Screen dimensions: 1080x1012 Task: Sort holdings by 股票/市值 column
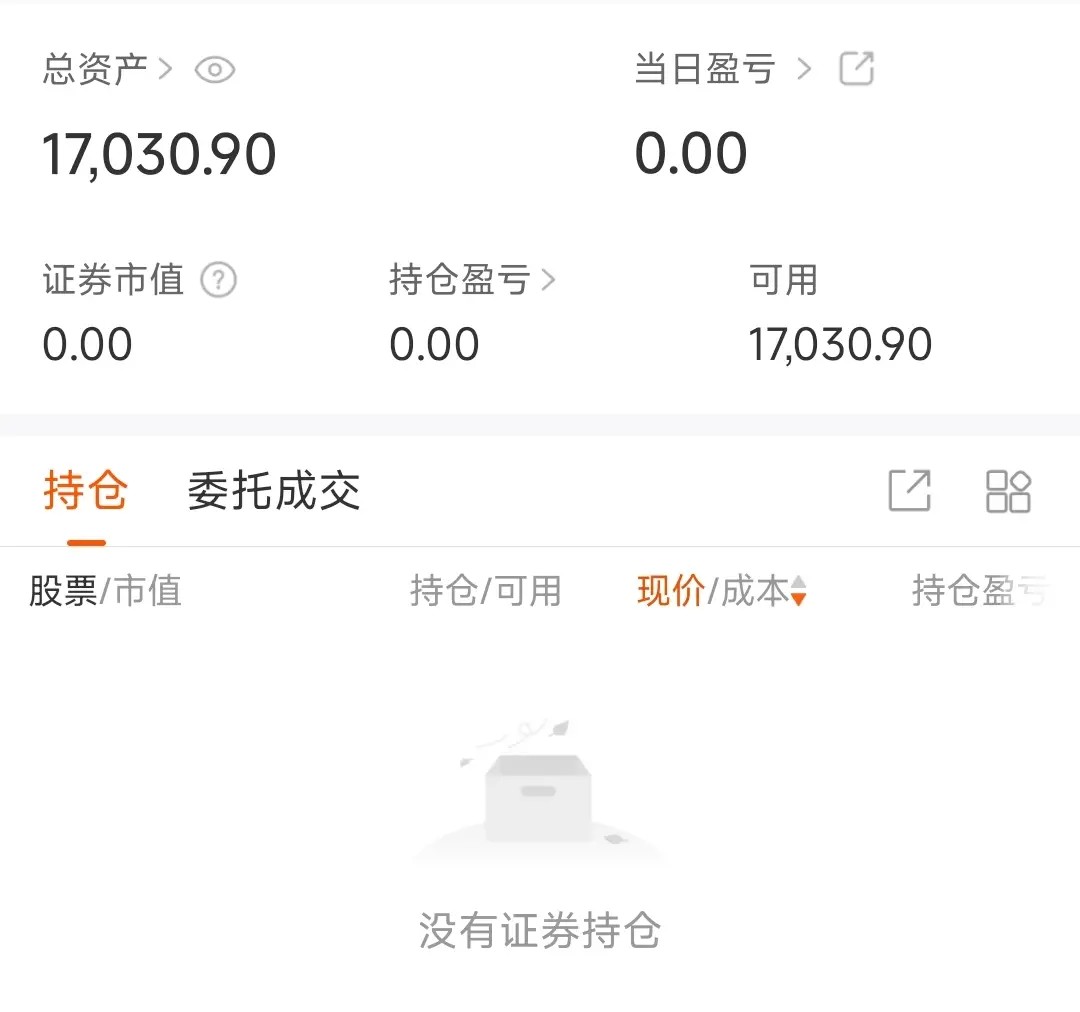[105, 592]
